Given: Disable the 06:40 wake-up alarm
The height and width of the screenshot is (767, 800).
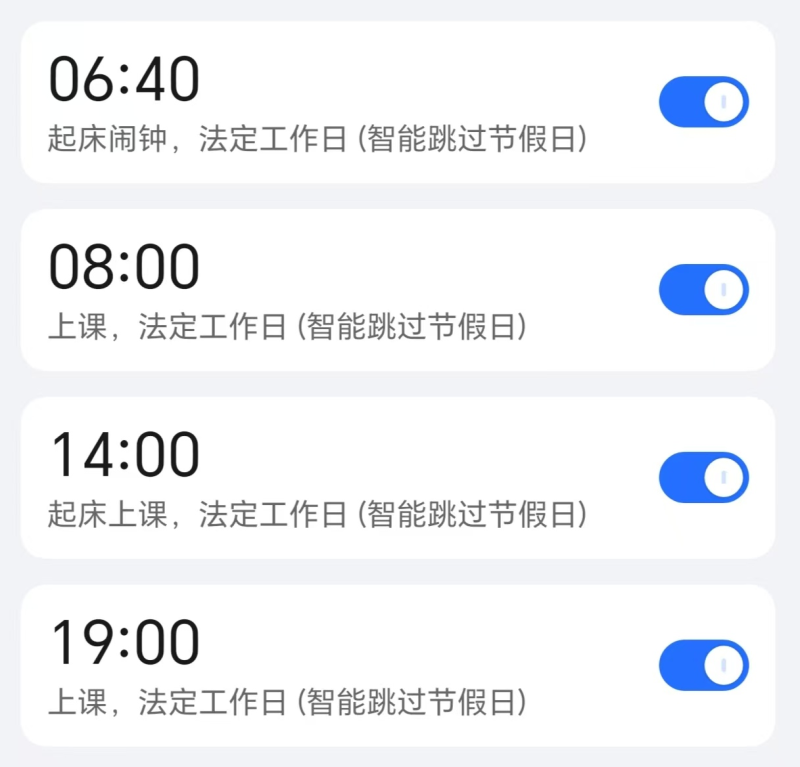Looking at the screenshot, I should [x=703, y=102].
